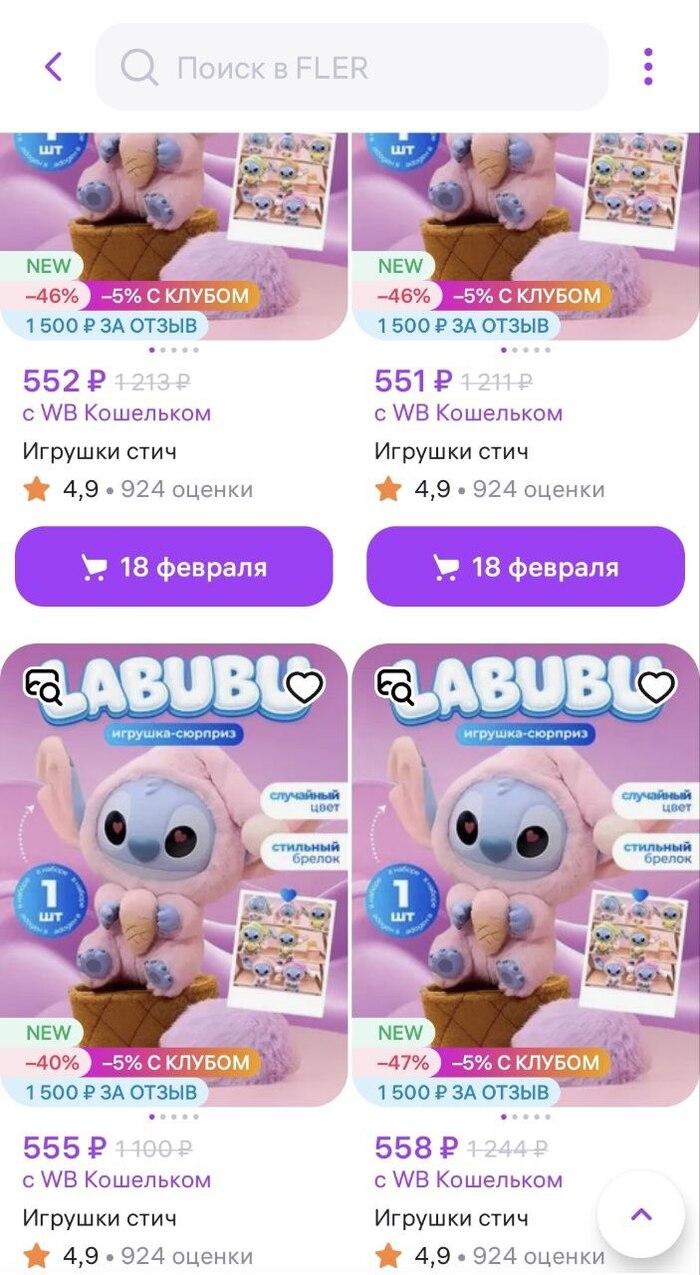700x1275 pixels.
Task: Open the search field "Поиск в FLER"
Action: pos(350,67)
